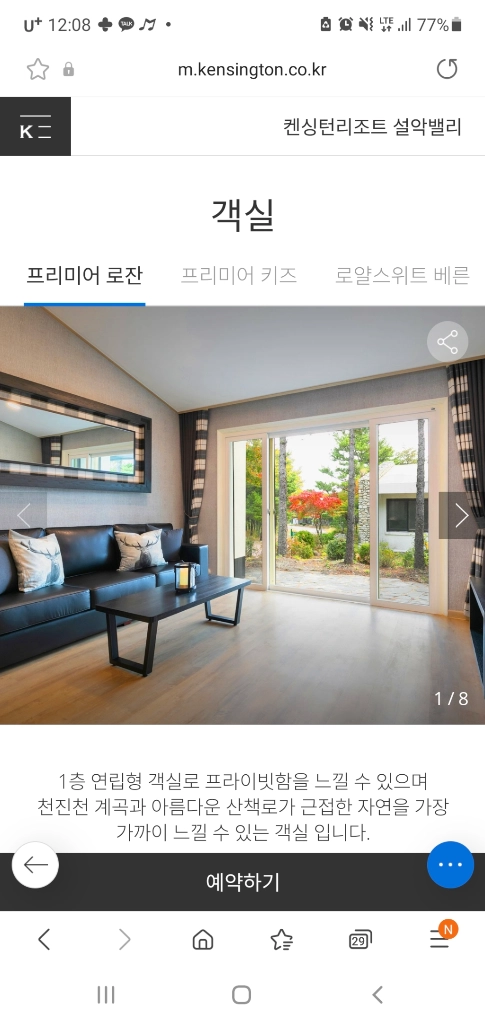Select the 프리미어 로잔 tab
Viewport: 485px width, 1024px height.
pyautogui.click(x=84, y=276)
